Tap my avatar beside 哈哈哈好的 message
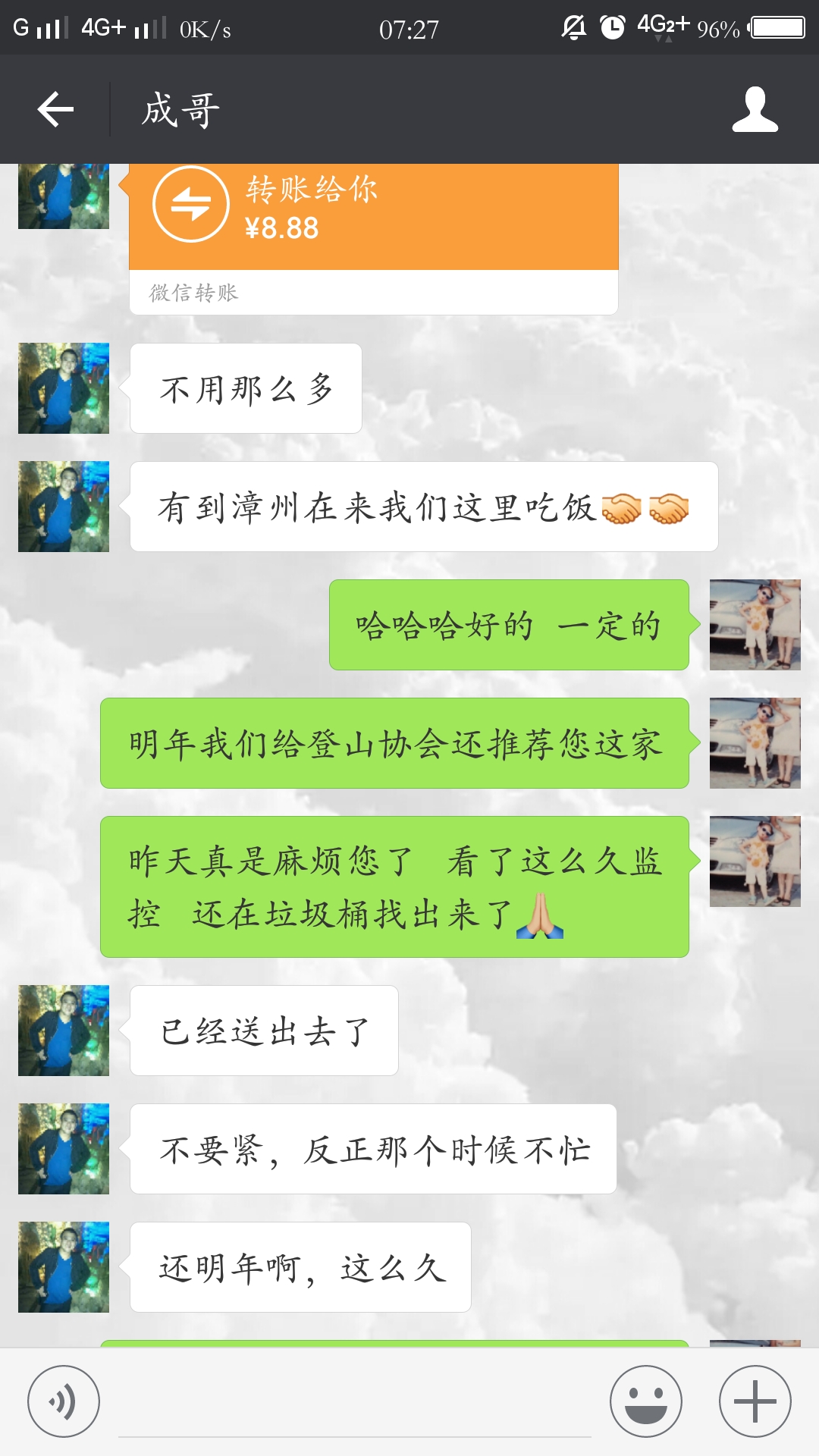 click(x=755, y=625)
